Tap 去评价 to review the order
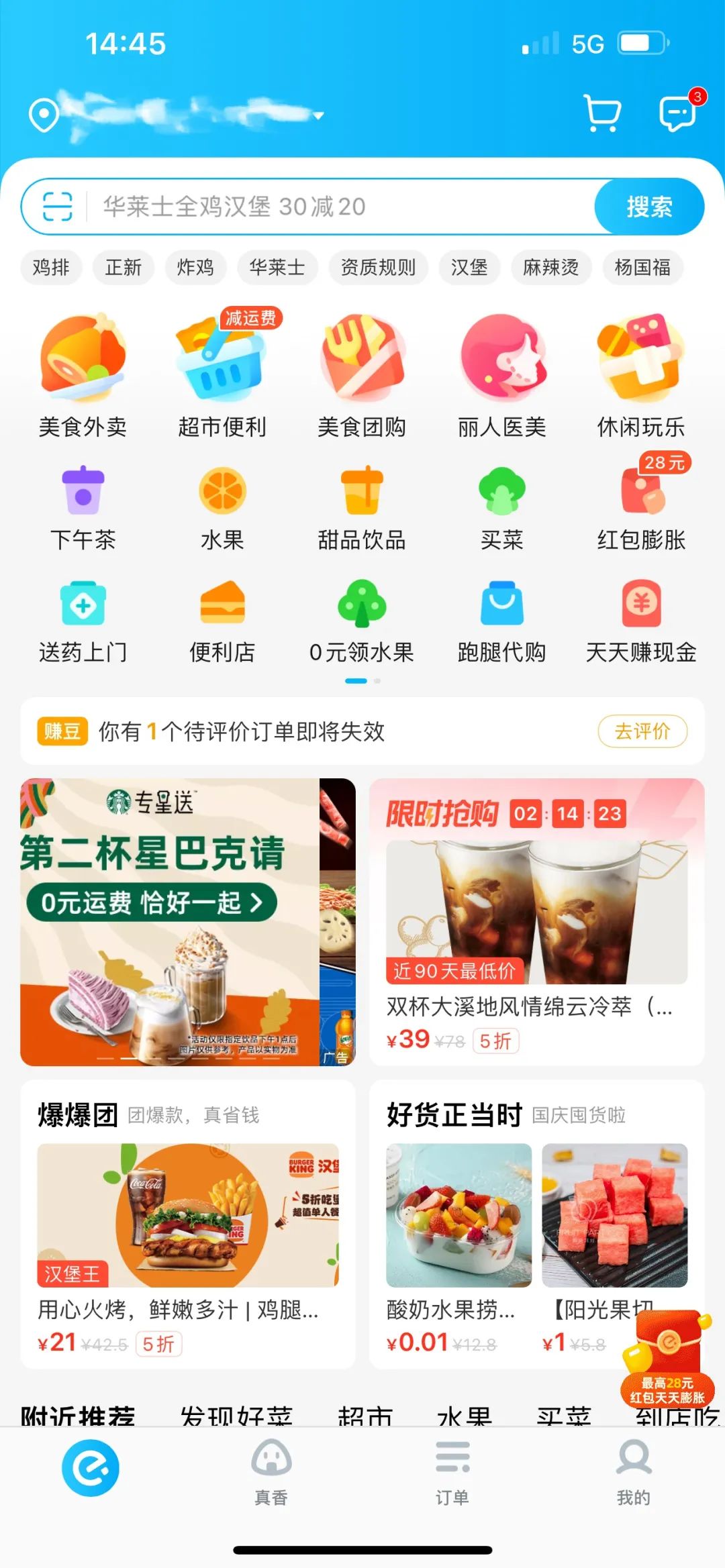 click(x=642, y=731)
